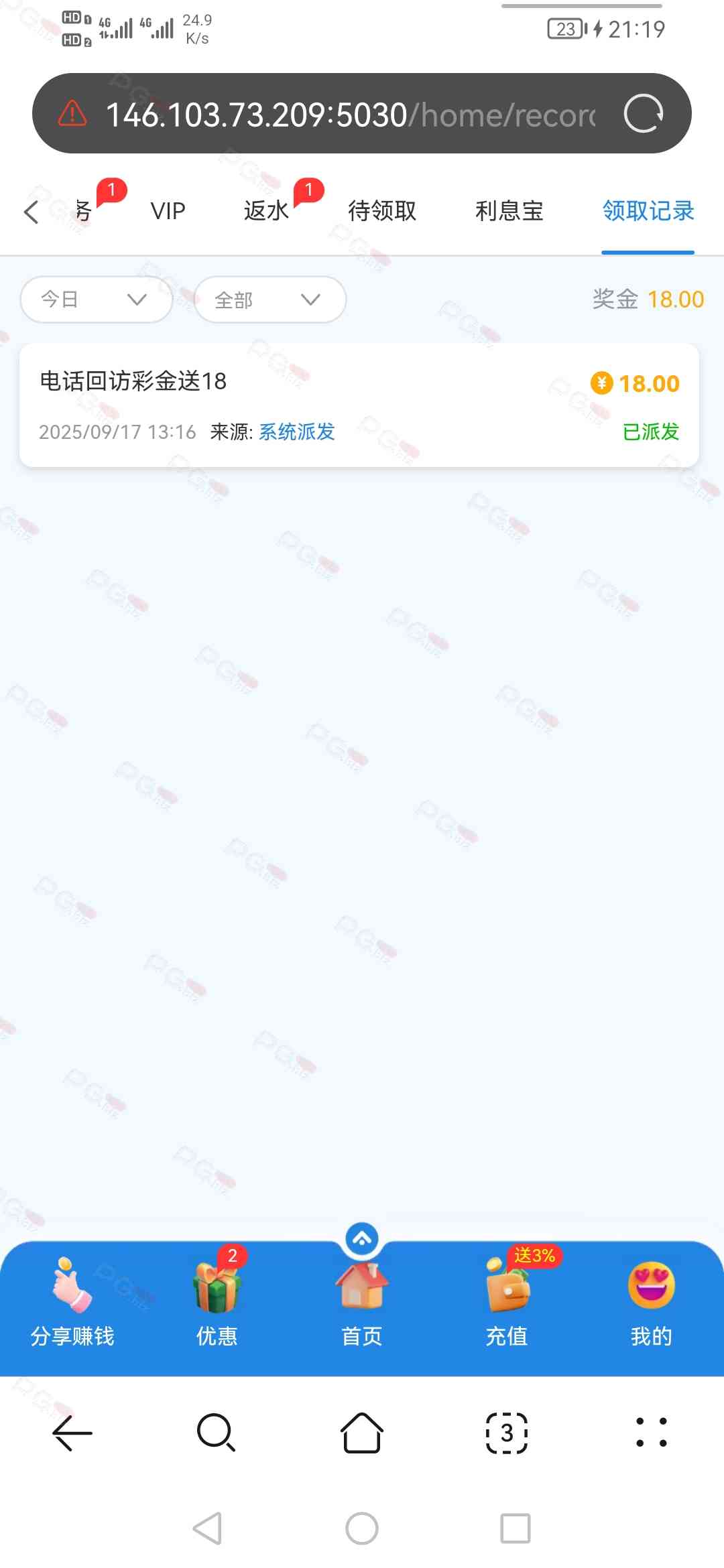Open the 返水 tab
The width and height of the screenshot is (724, 1568).
(x=266, y=212)
